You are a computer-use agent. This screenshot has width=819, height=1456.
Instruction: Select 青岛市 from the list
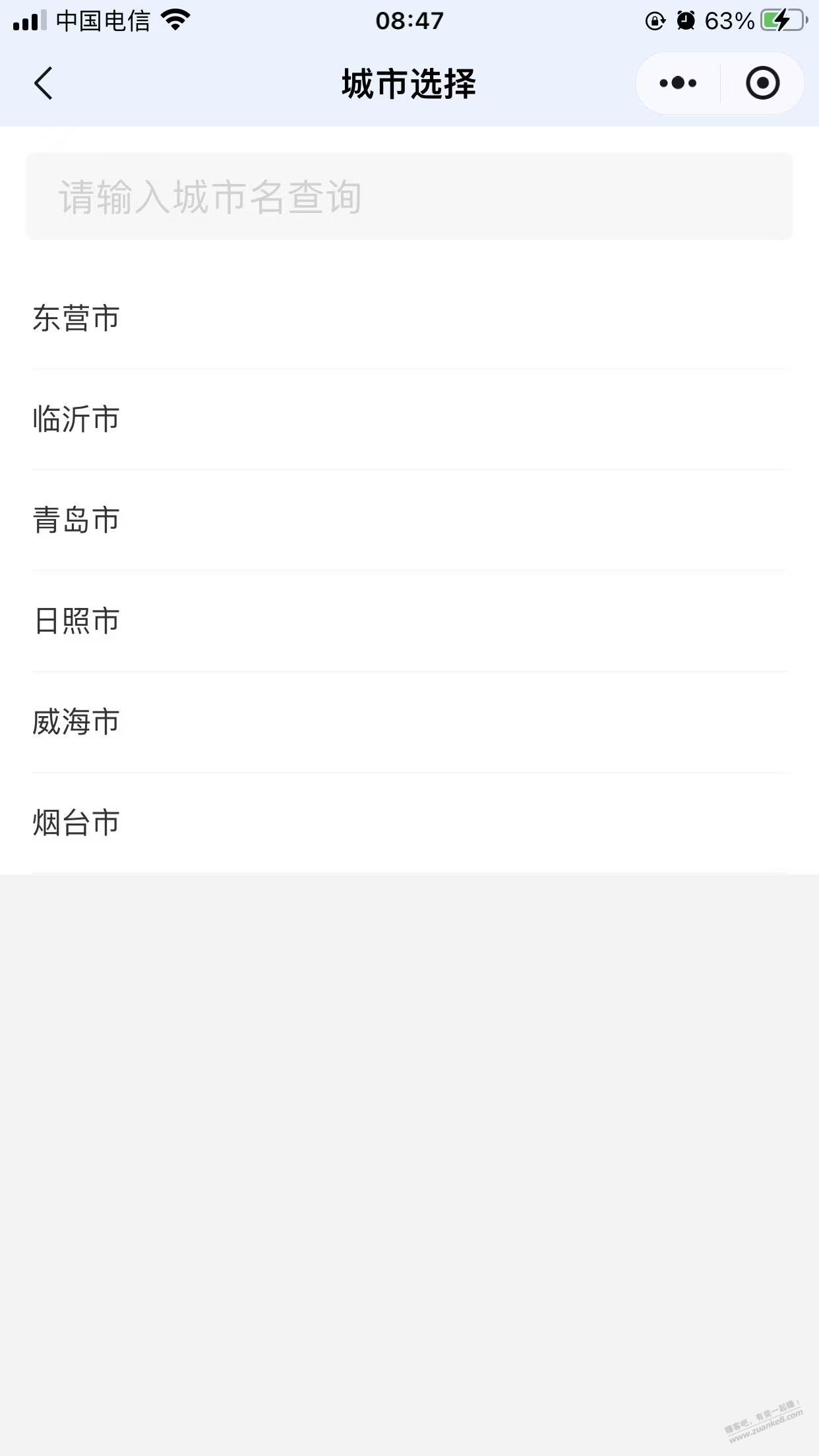click(76, 520)
